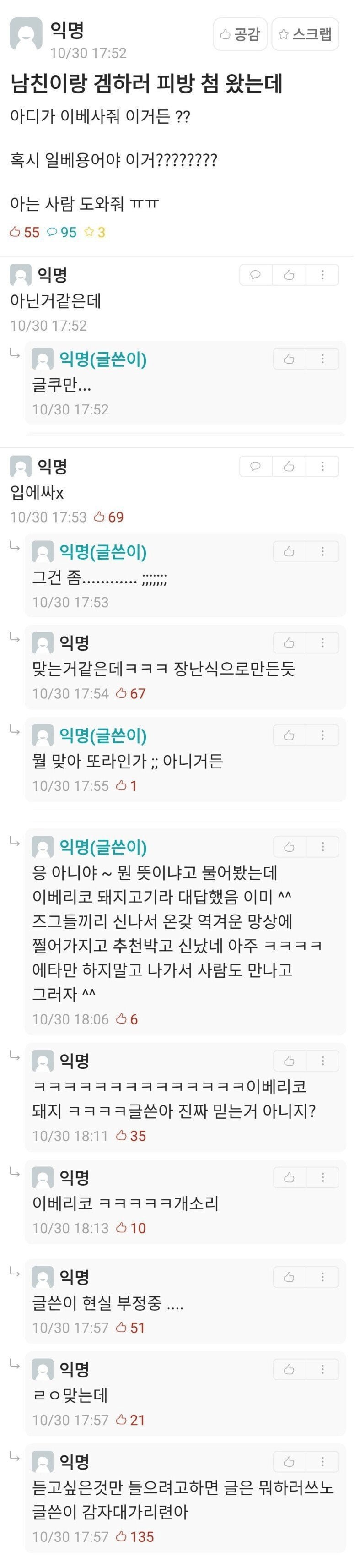Give a thumbs up to '맞는거같은데ㅋㅋㅋ 장난식으로만든듯'
This screenshot has width=360, height=1568.
tap(289, 643)
